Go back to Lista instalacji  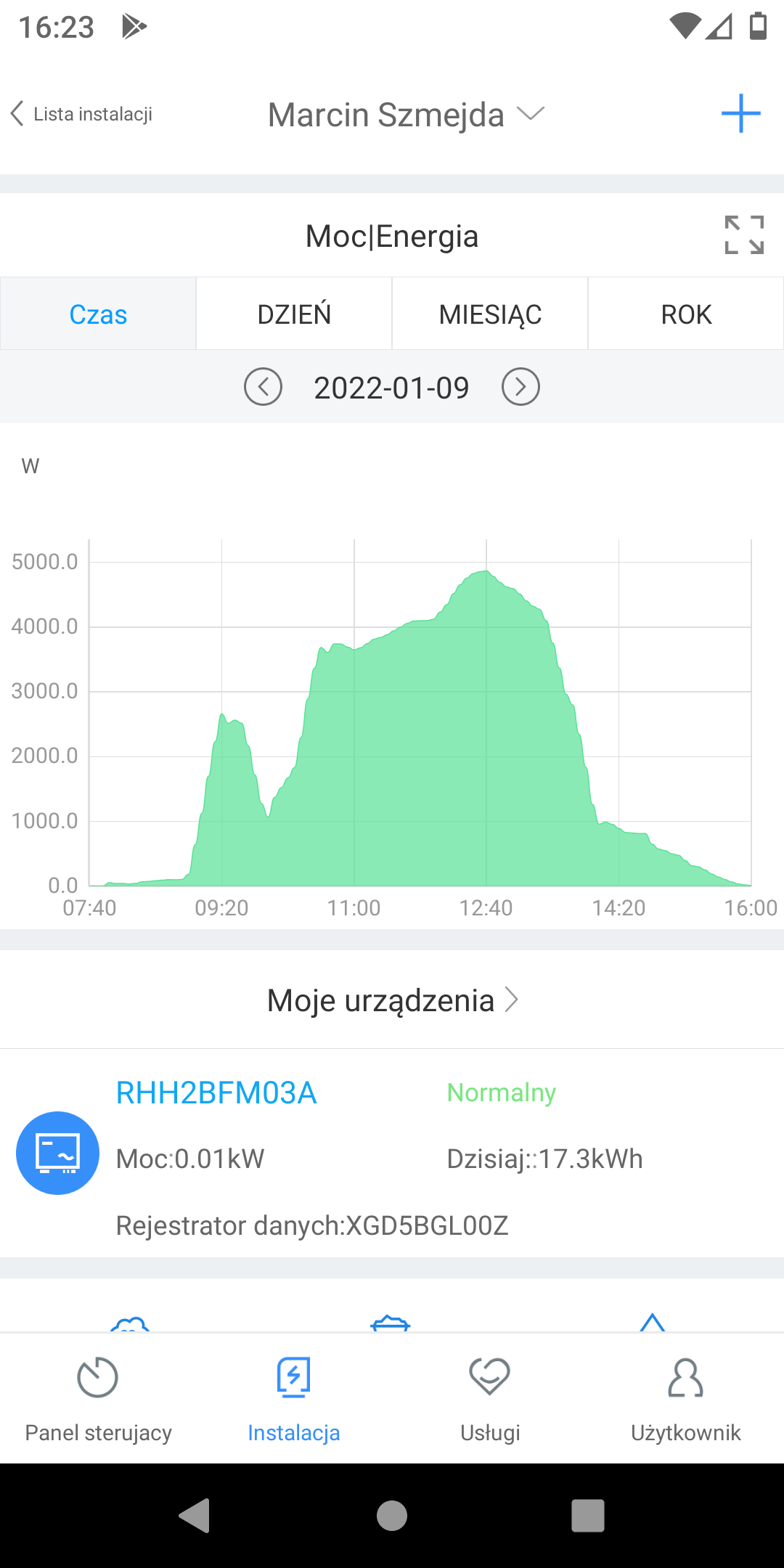tap(81, 114)
